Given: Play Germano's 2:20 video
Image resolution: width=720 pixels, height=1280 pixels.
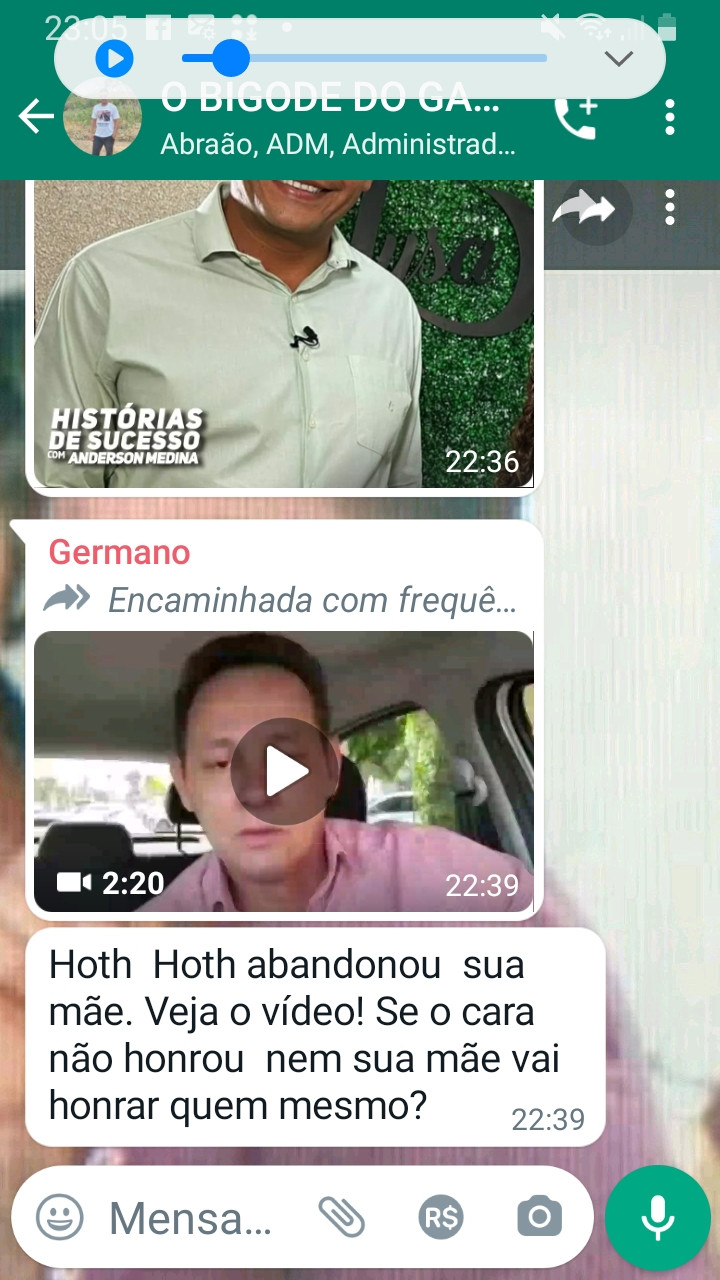Looking at the screenshot, I should click(x=285, y=771).
